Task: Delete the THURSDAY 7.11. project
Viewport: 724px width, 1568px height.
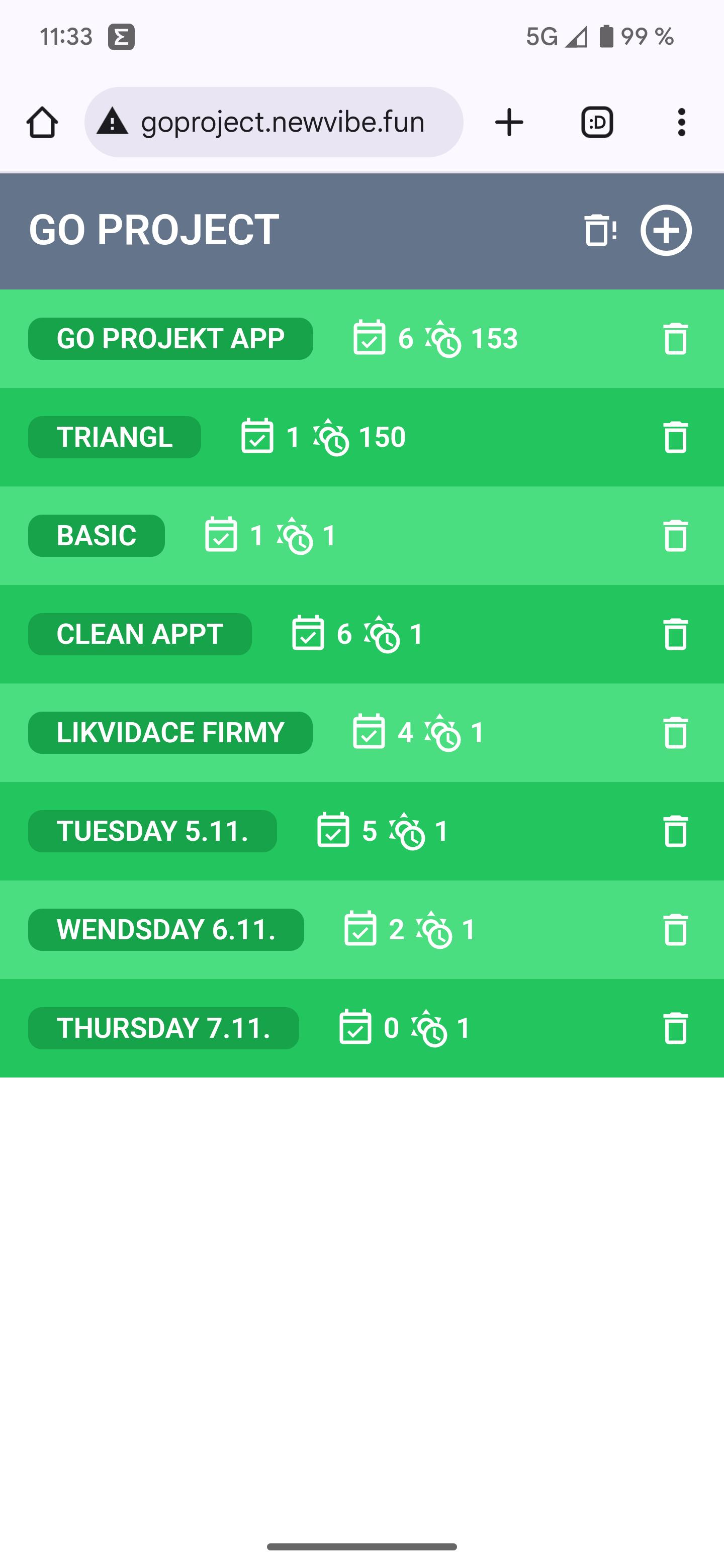Action: click(x=675, y=1029)
